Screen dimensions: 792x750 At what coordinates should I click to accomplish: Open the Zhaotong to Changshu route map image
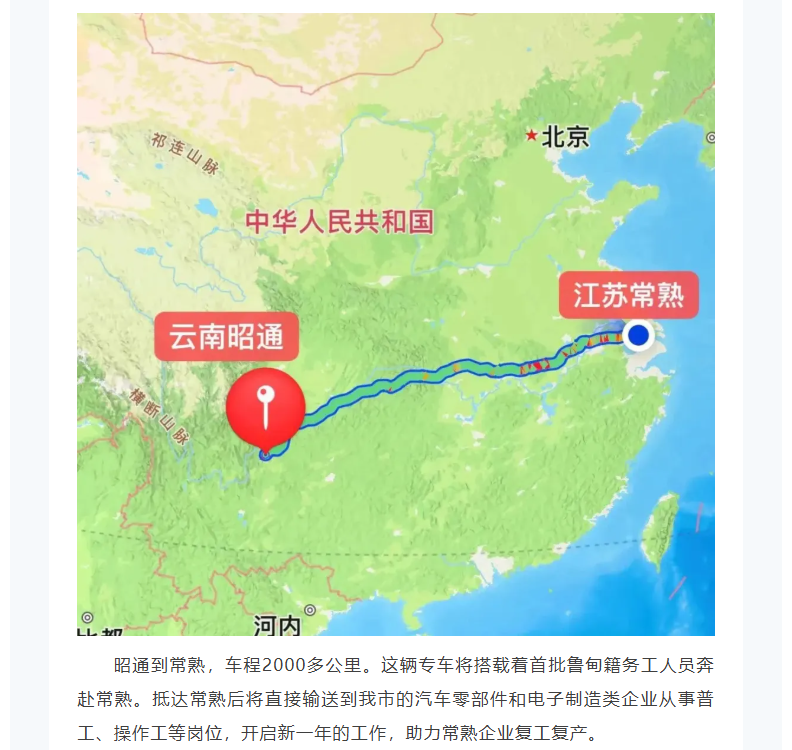396,324
